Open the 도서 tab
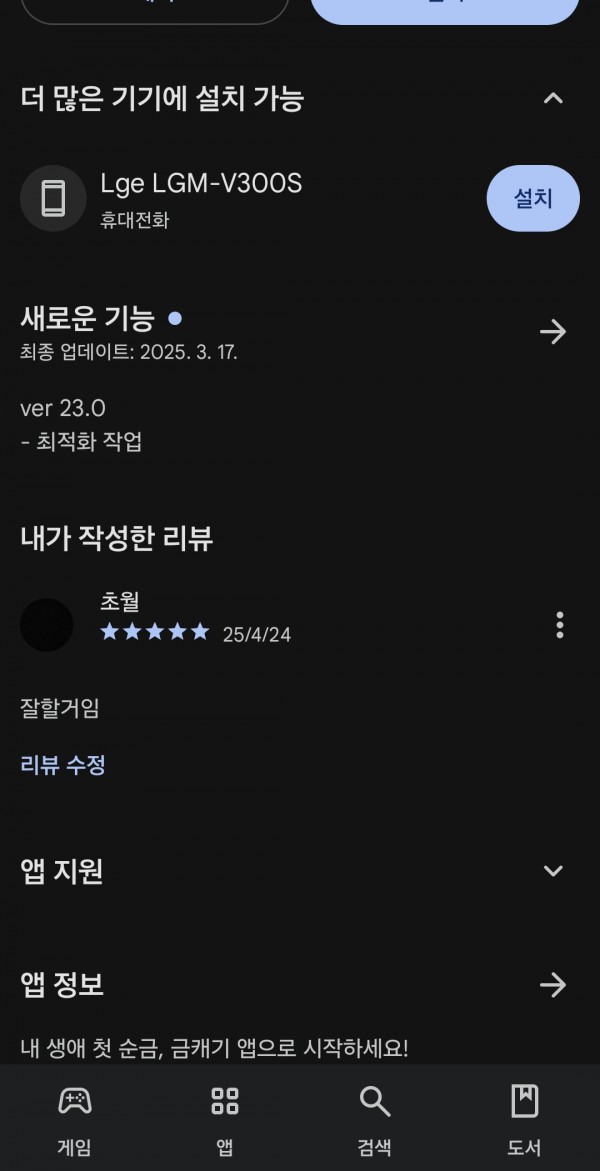Screen dimensions: 600x1171 click(x=525, y=1119)
